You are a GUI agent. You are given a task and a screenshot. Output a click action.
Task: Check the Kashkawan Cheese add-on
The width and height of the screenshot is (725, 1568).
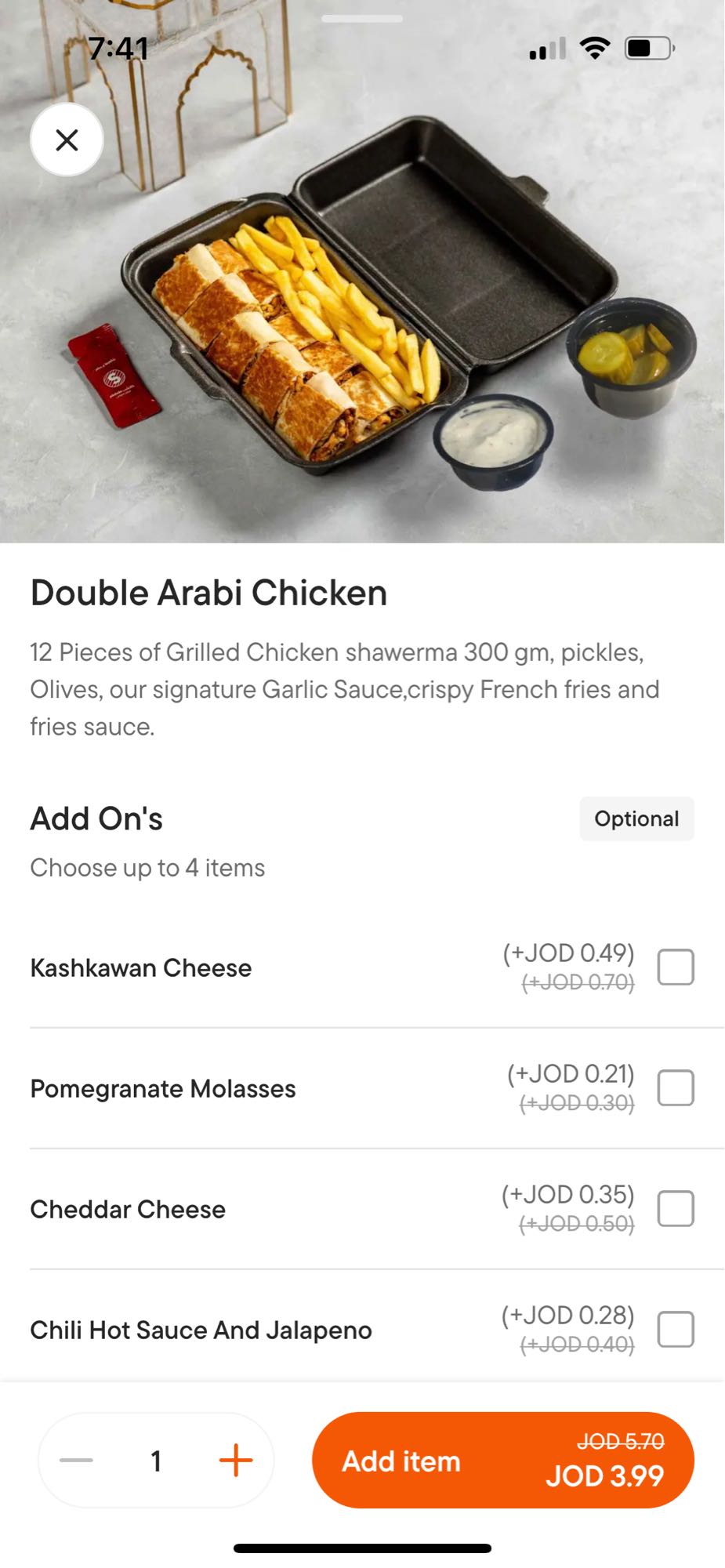click(x=676, y=967)
